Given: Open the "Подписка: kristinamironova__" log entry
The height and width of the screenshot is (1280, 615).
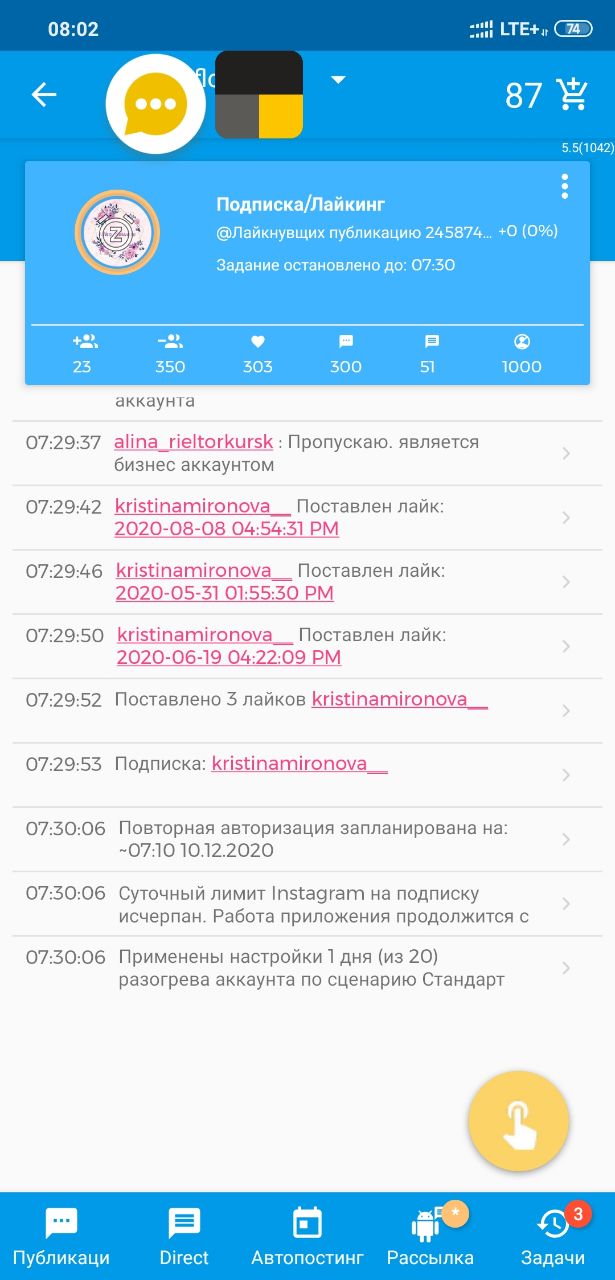Looking at the screenshot, I should [x=307, y=775].
